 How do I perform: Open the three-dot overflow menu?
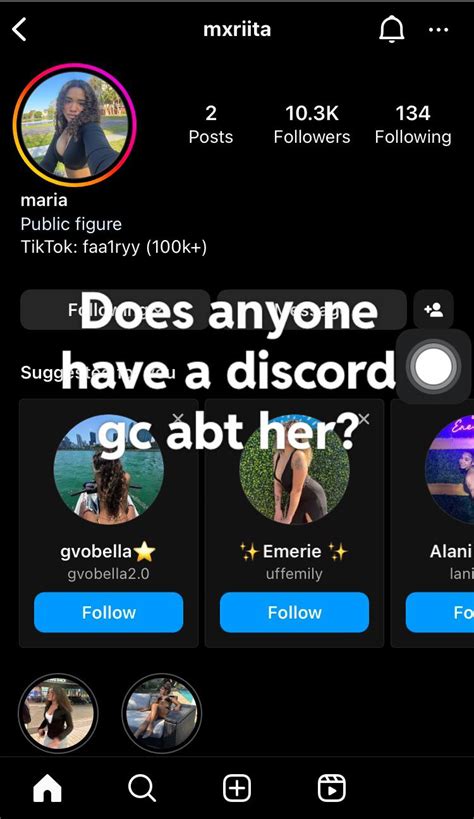tap(438, 30)
